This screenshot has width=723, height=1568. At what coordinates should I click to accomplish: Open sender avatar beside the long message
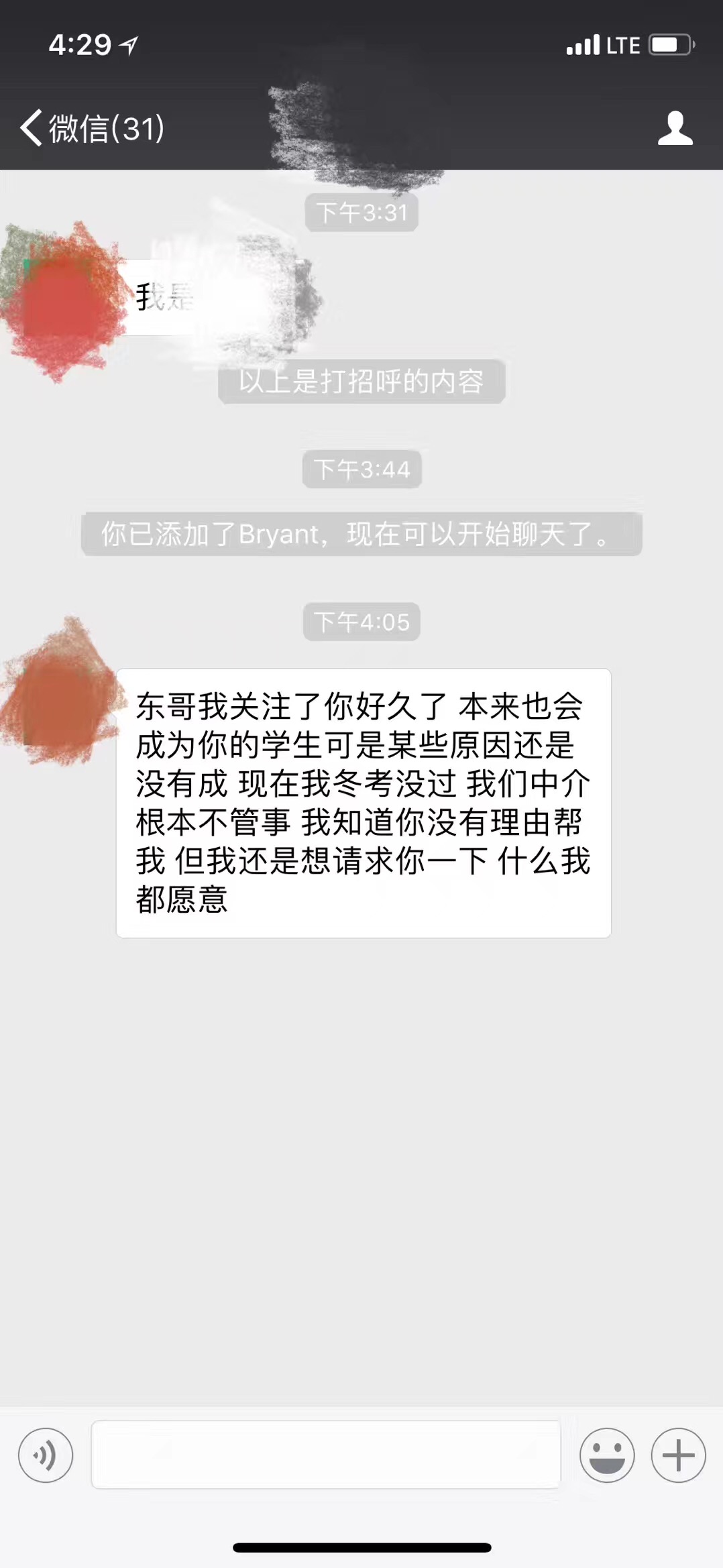click(x=62, y=697)
